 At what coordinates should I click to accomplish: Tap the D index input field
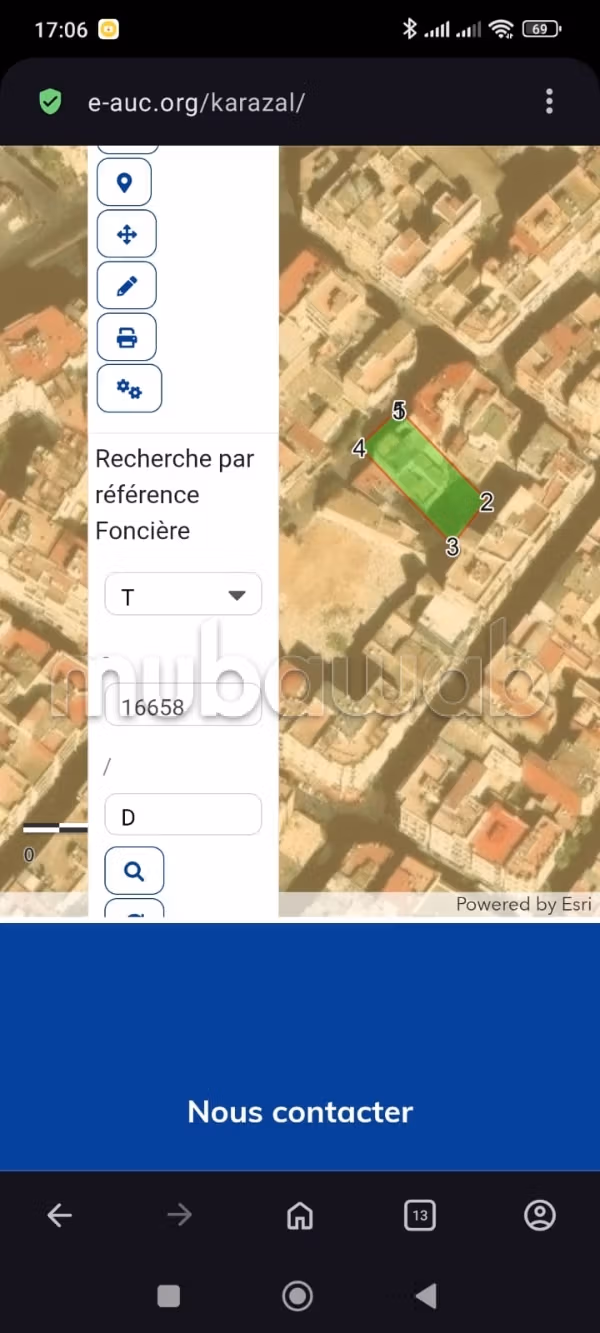[183, 815]
